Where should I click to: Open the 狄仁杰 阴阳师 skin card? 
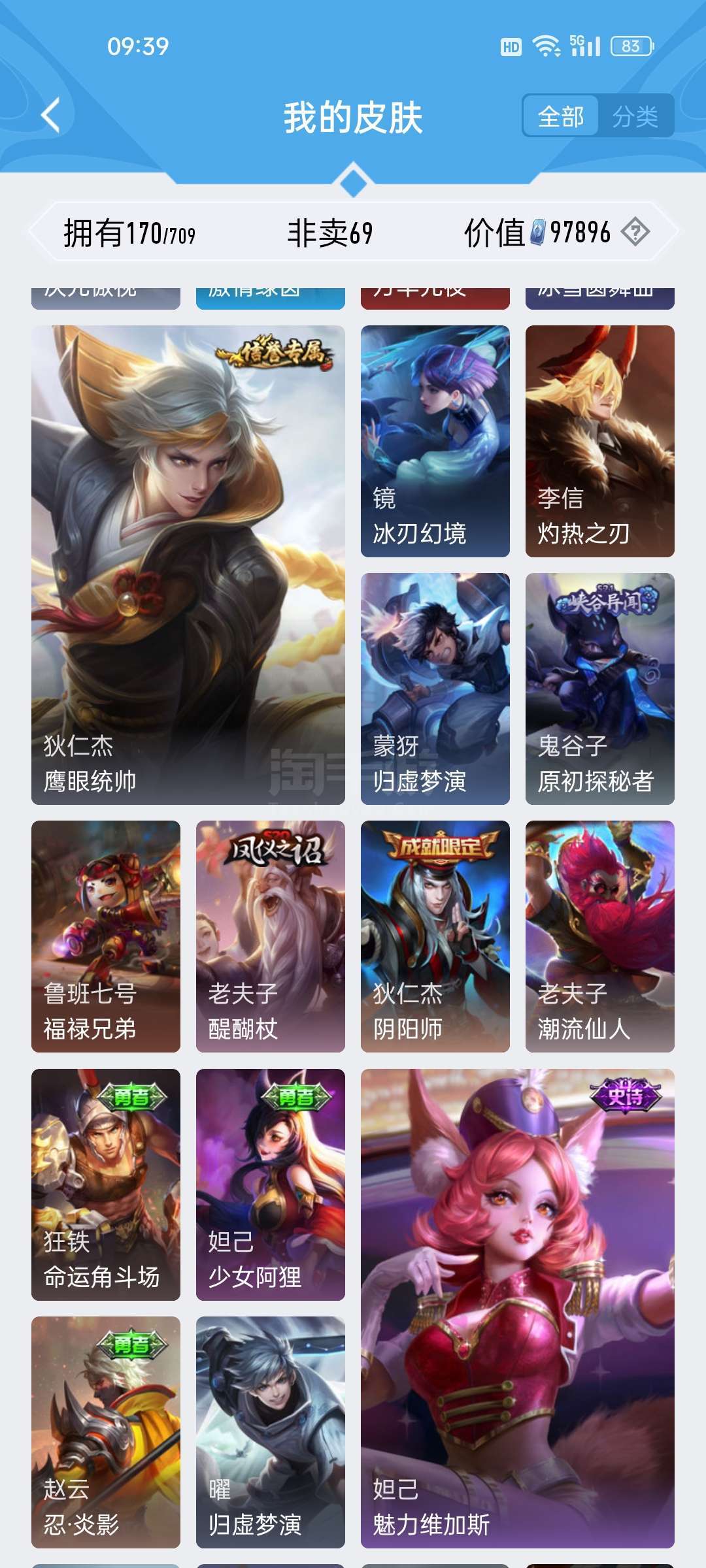click(435, 936)
